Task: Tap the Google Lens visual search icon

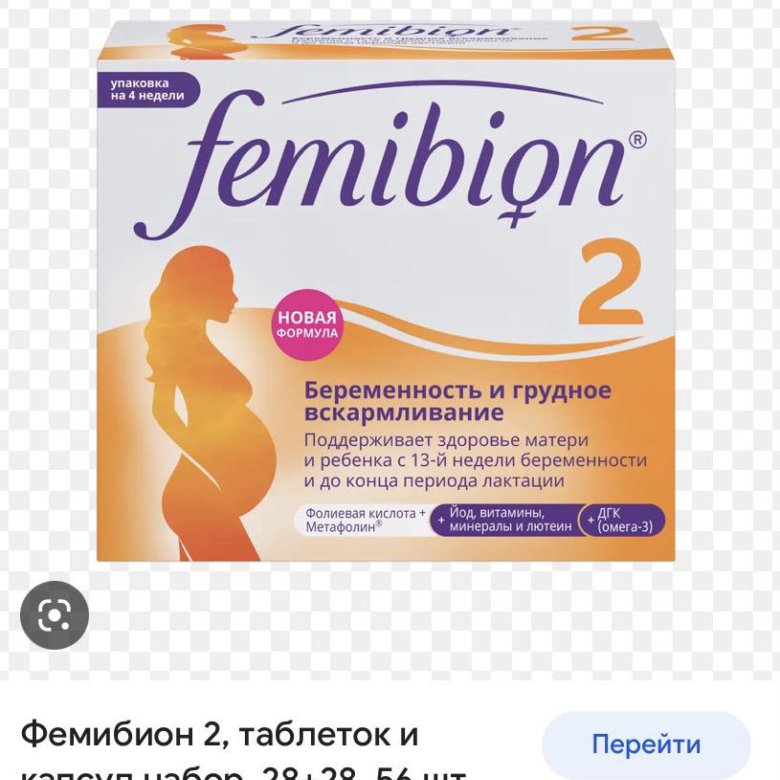Action: [54, 615]
